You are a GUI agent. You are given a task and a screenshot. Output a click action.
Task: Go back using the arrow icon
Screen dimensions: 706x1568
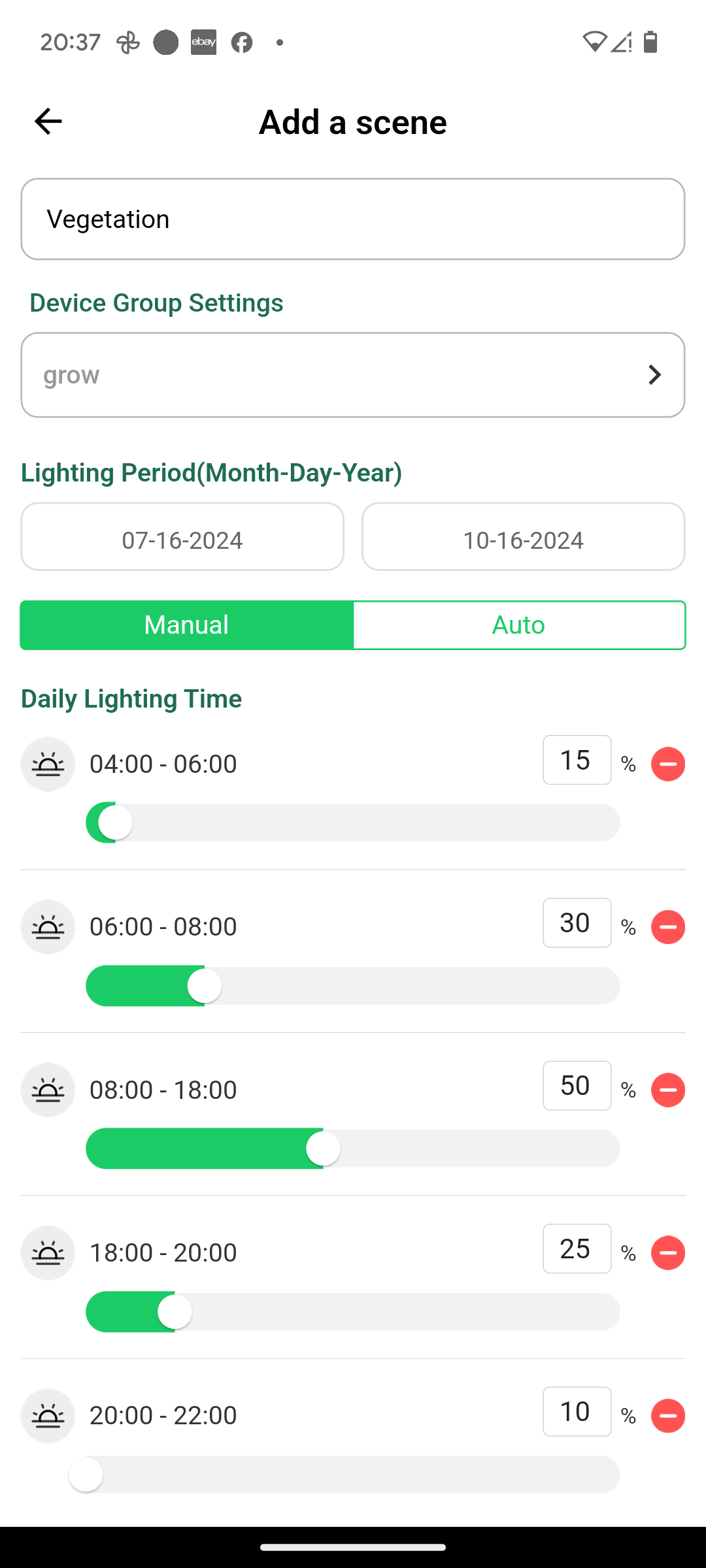pyautogui.click(x=48, y=122)
